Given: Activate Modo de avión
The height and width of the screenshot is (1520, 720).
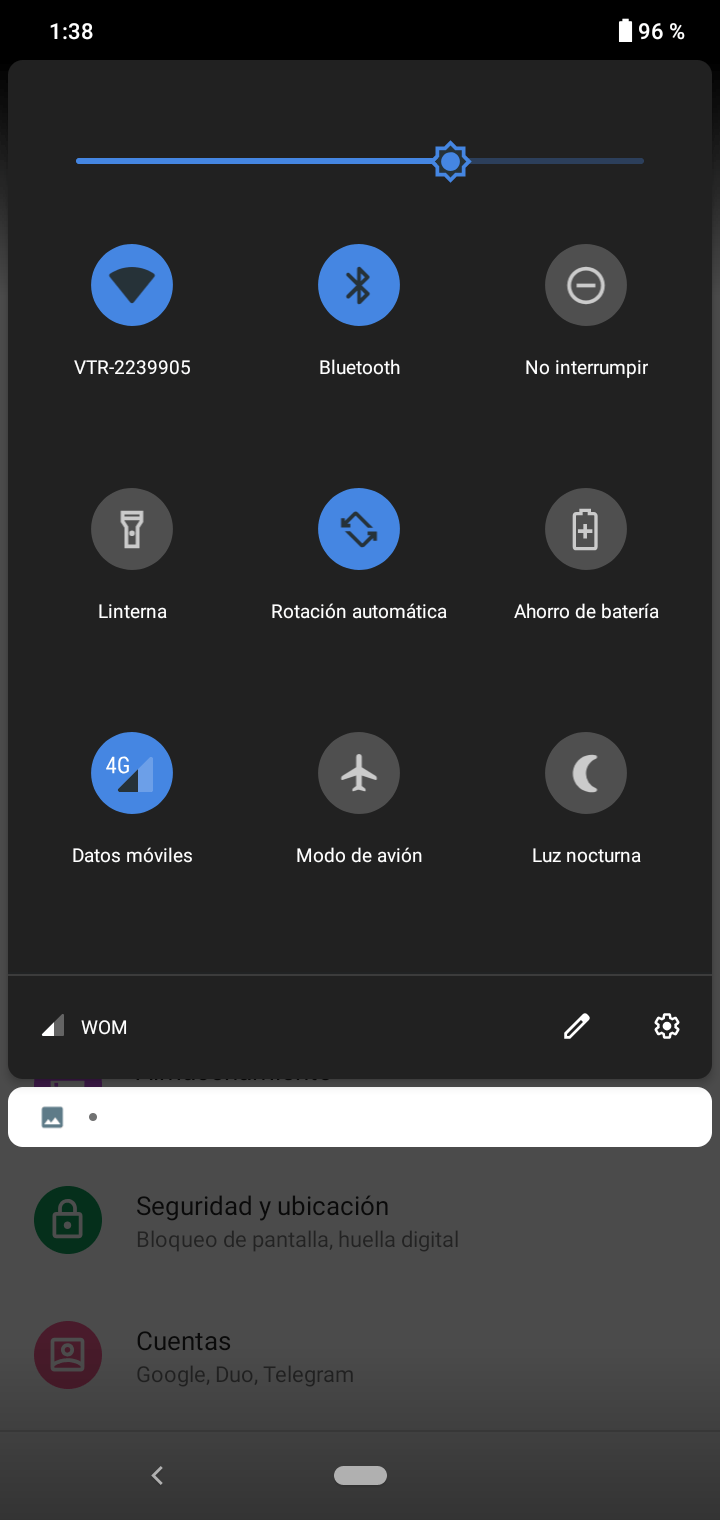Looking at the screenshot, I should (359, 774).
